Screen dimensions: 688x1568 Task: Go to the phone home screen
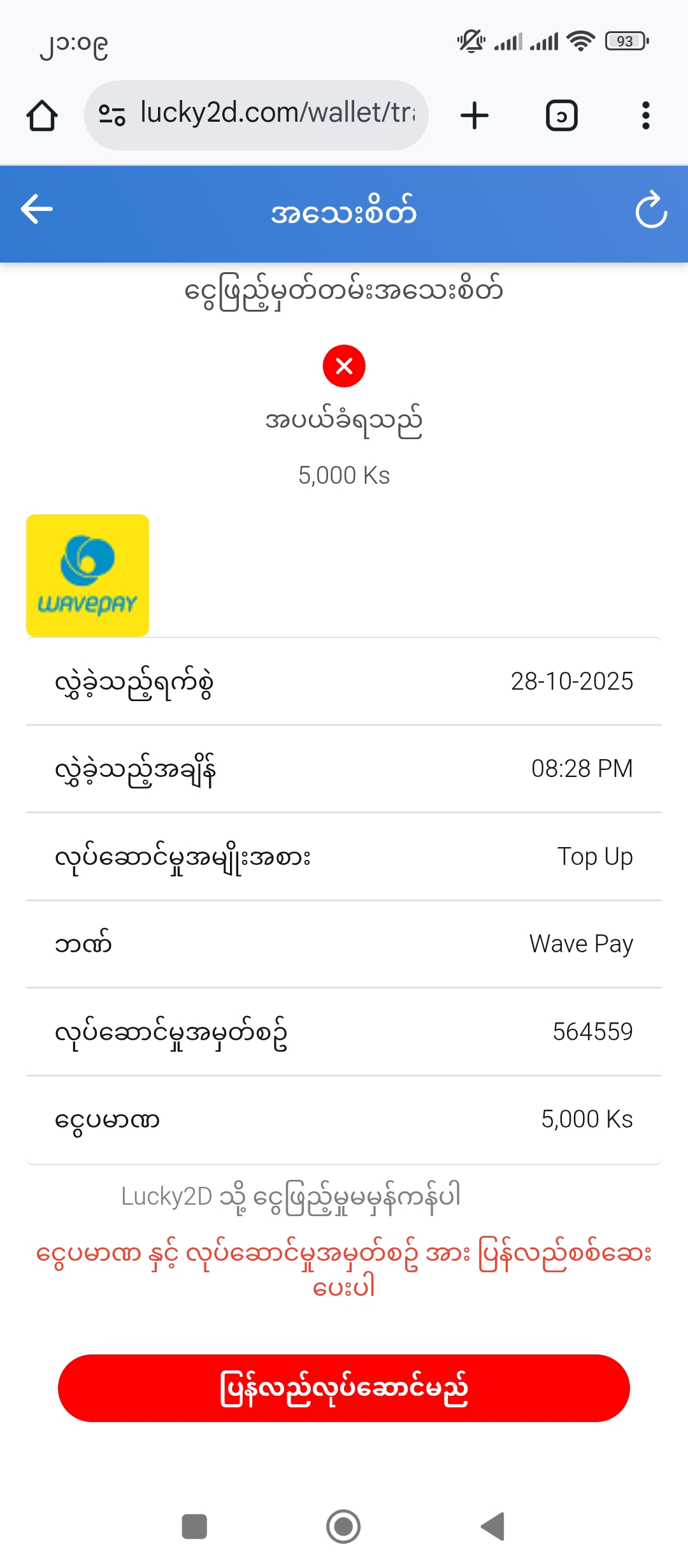pyautogui.click(x=343, y=1527)
